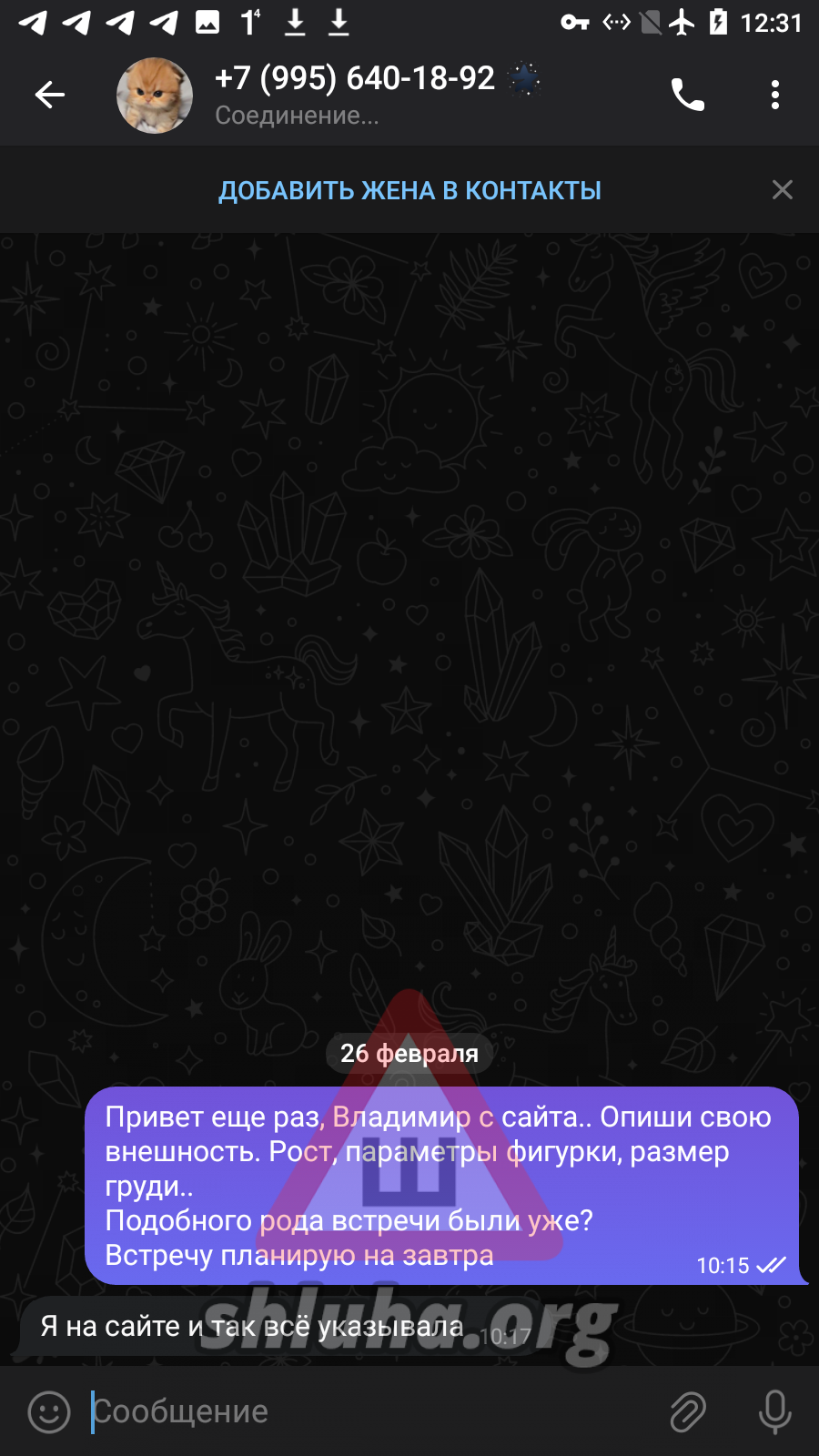Screen dimensions: 819x1456
Task: Tap ДОБАВИТЬ ЖЕНА В КОНТАКТЫ
Action: point(409,190)
